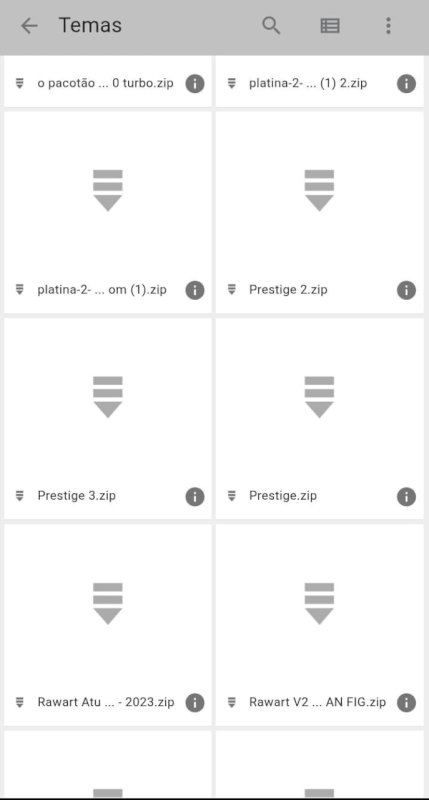The image size is (429, 800).
Task: Open the Prestige 2.zip file
Action: (x=319, y=212)
